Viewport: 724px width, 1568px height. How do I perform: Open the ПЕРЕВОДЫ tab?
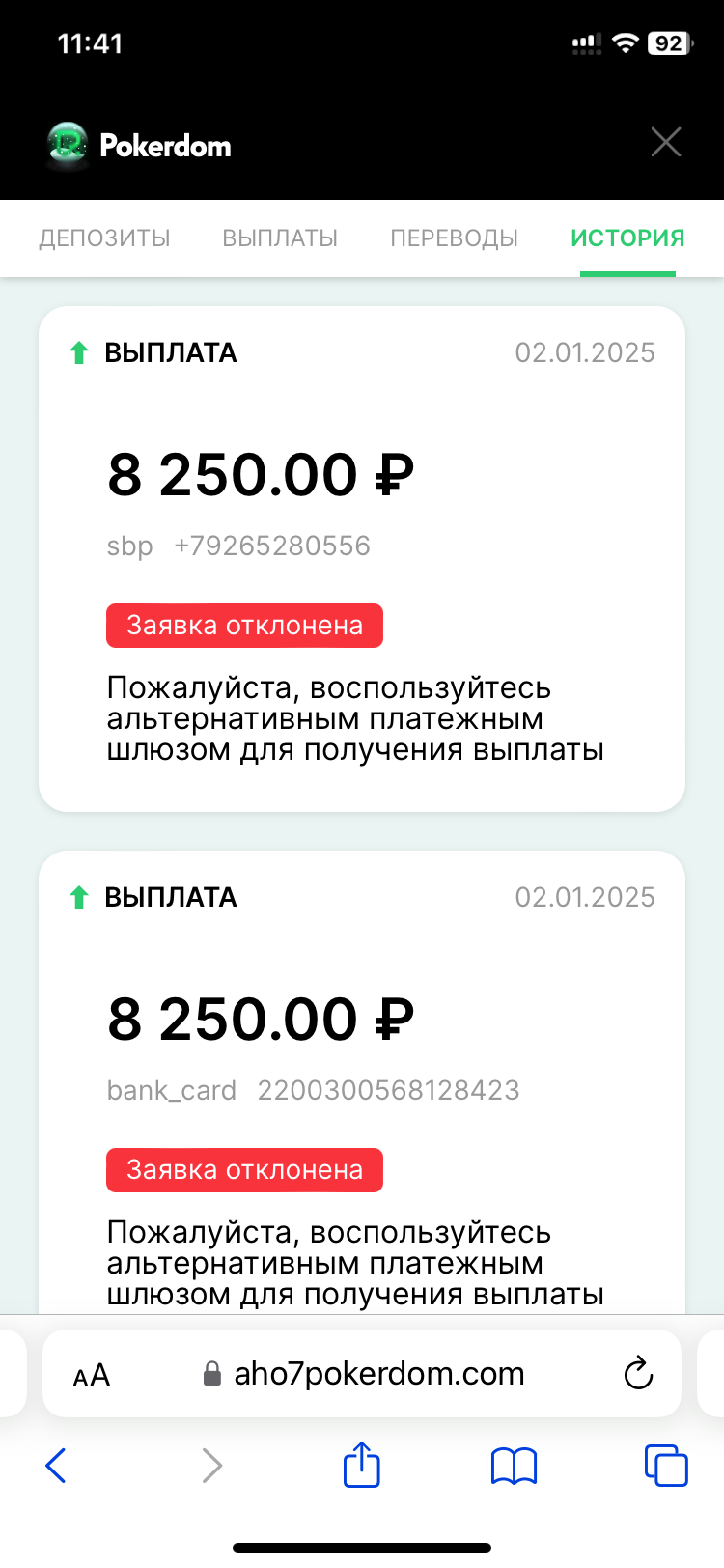point(455,238)
